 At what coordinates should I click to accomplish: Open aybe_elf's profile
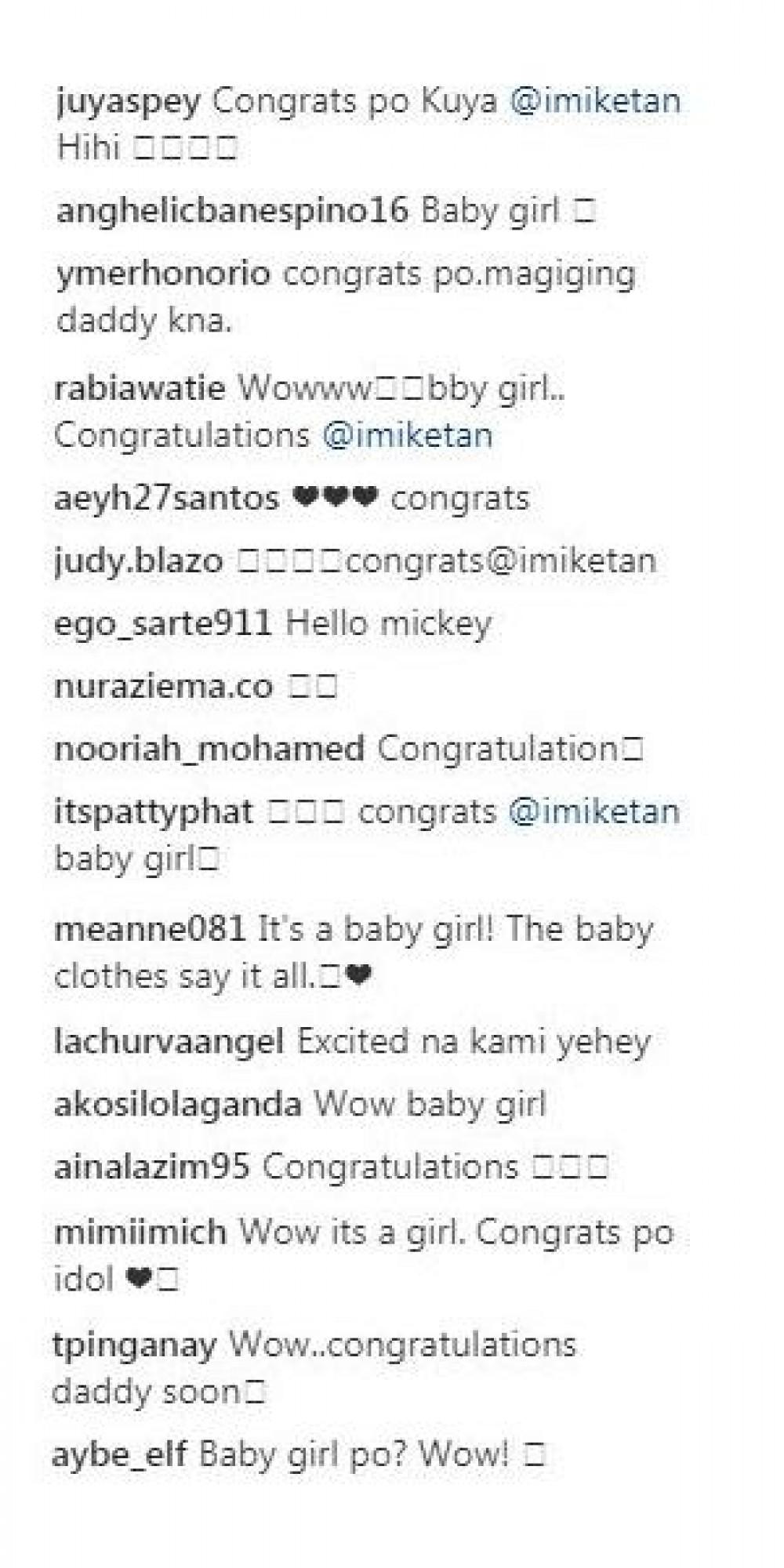point(119,1455)
